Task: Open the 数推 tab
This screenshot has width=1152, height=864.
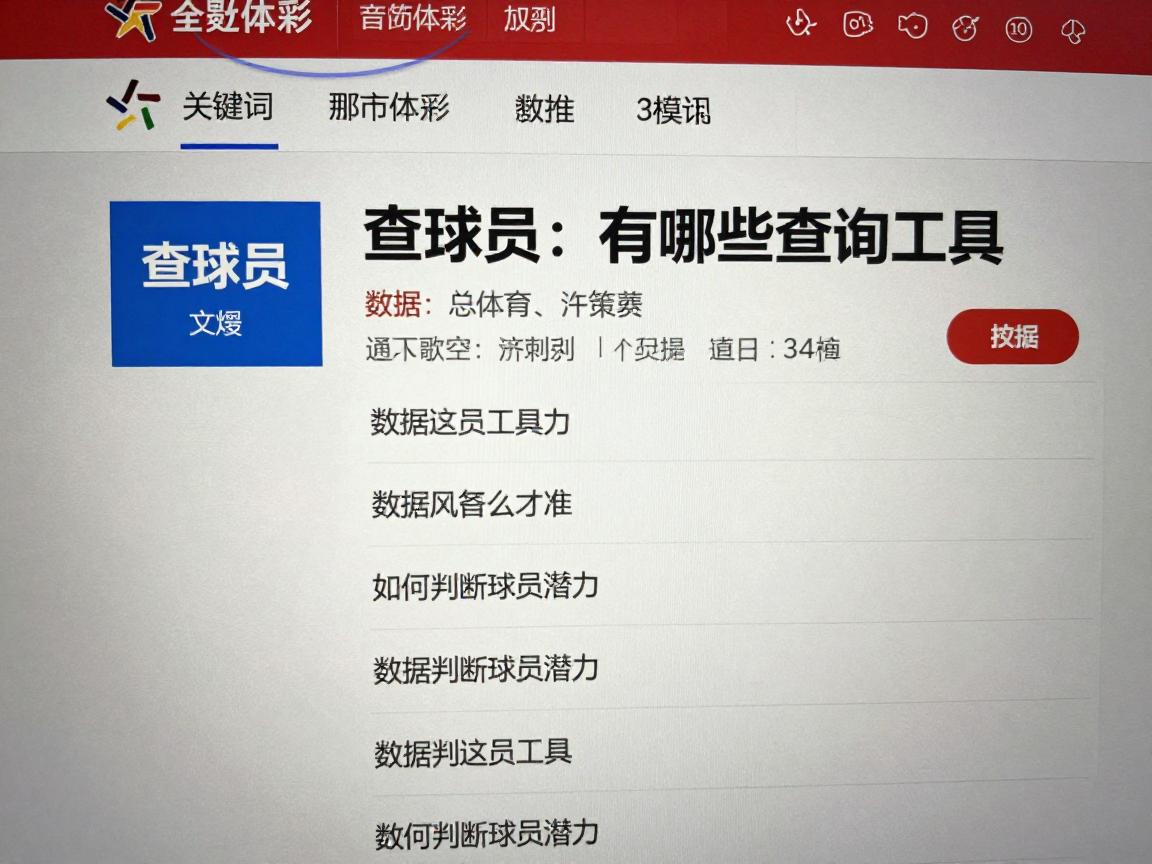Action: (x=544, y=109)
